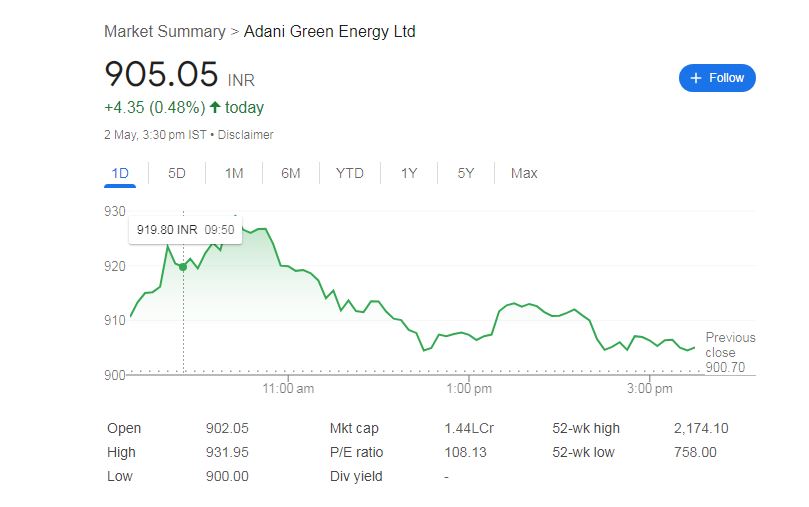Open the Market Summary breadcrumb
This screenshot has height=507, width=809.
point(164,32)
